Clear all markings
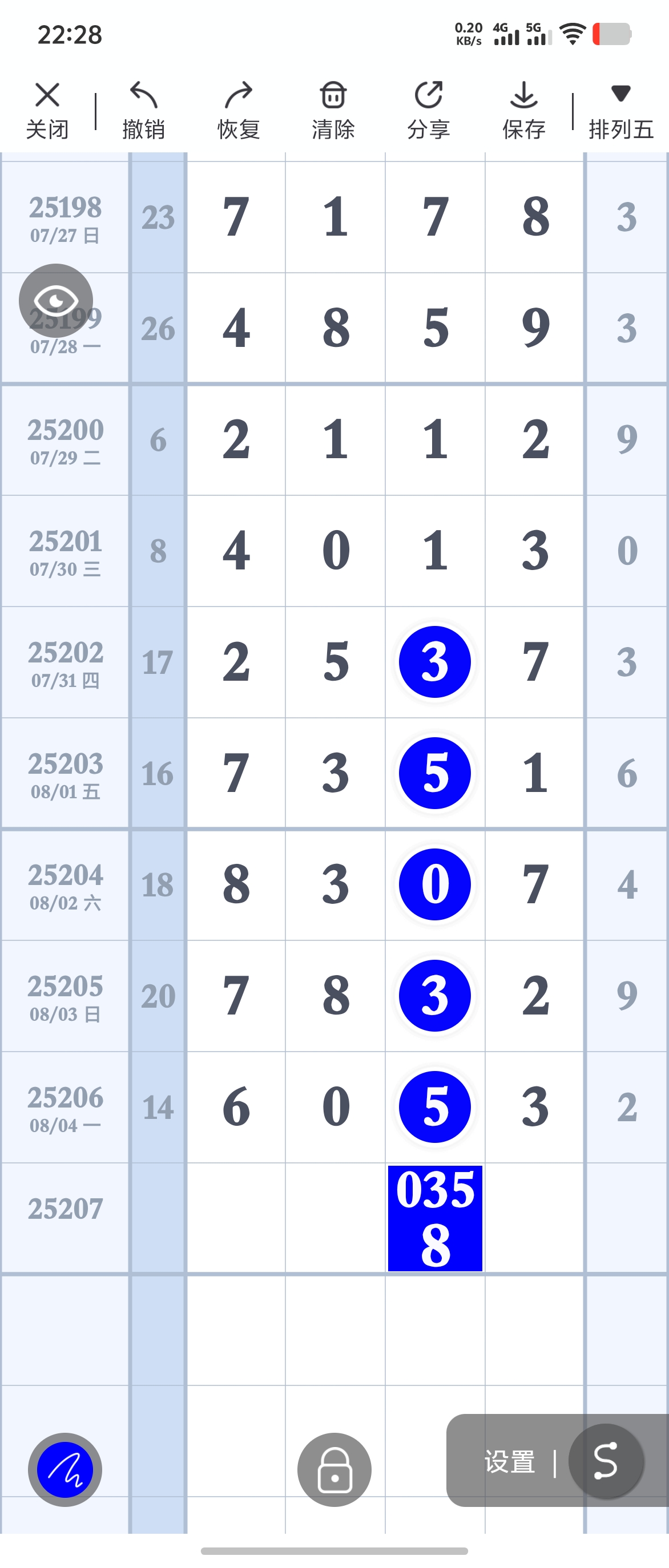This screenshot has height=1568, width=669. 333,110
